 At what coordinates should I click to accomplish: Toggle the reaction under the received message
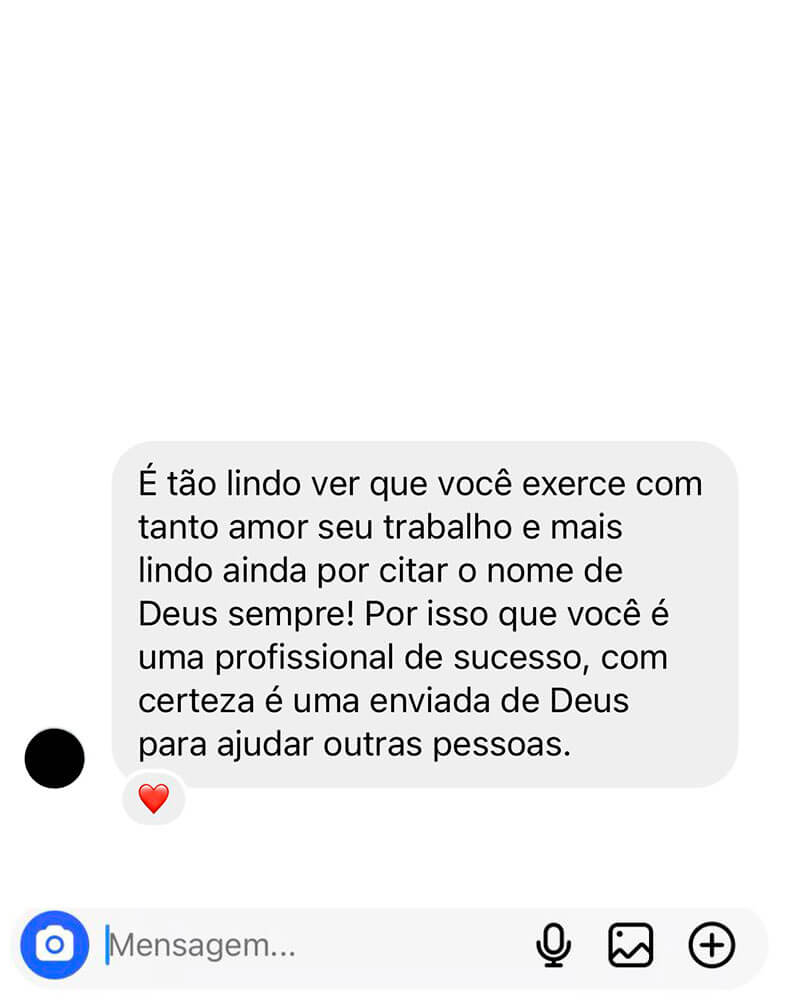(x=153, y=798)
